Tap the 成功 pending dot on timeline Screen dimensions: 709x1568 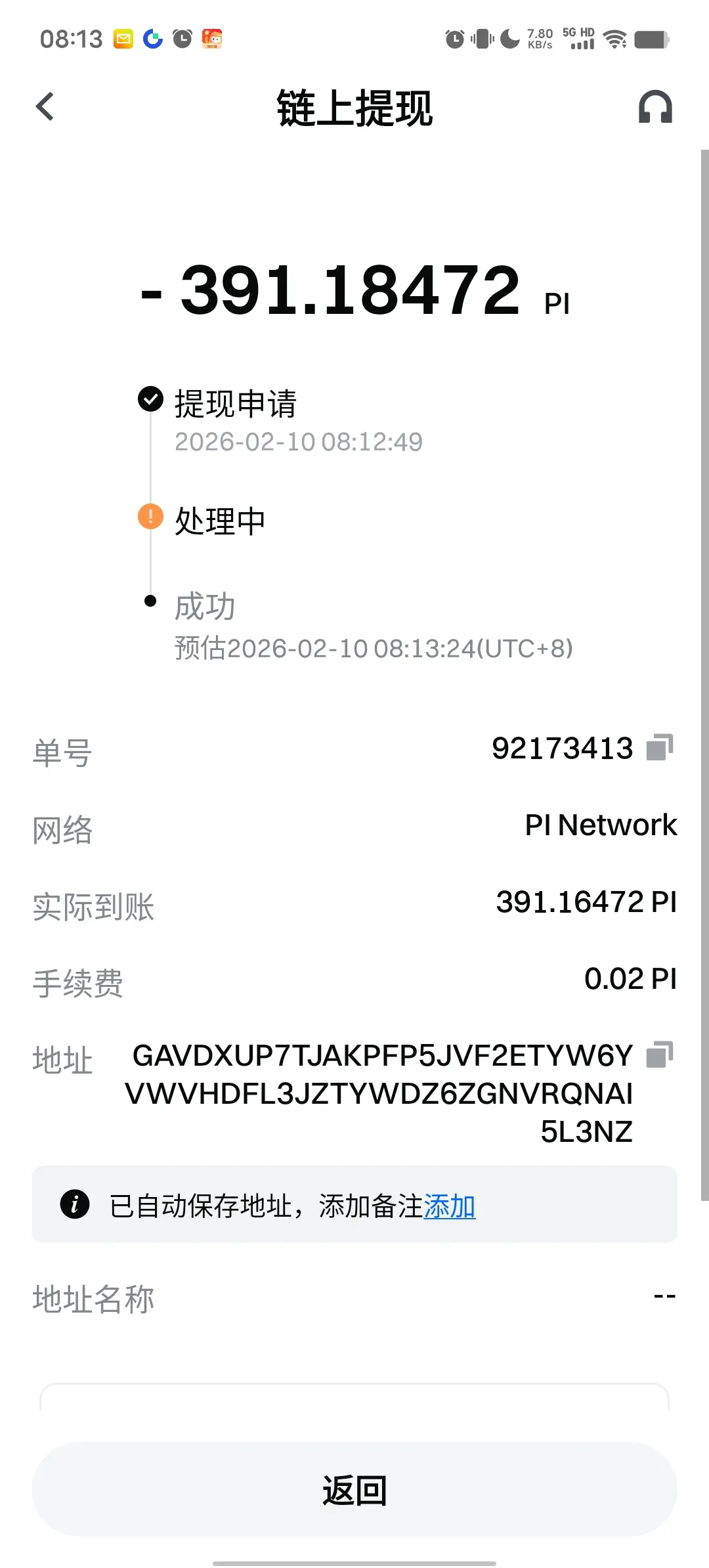tap(150, 600)
